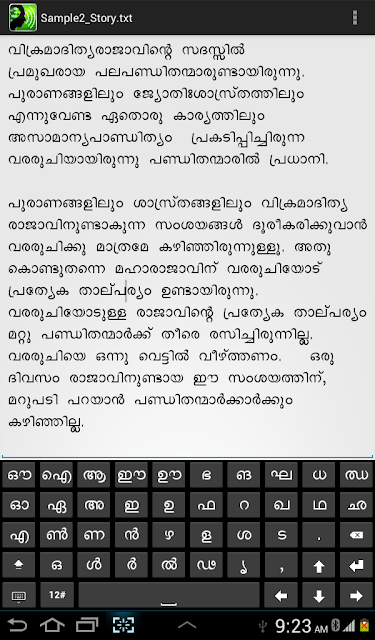Screen dimensions: 375x640
Task: Move the cursor down with the down arrow key
Action: click(319, 595)
